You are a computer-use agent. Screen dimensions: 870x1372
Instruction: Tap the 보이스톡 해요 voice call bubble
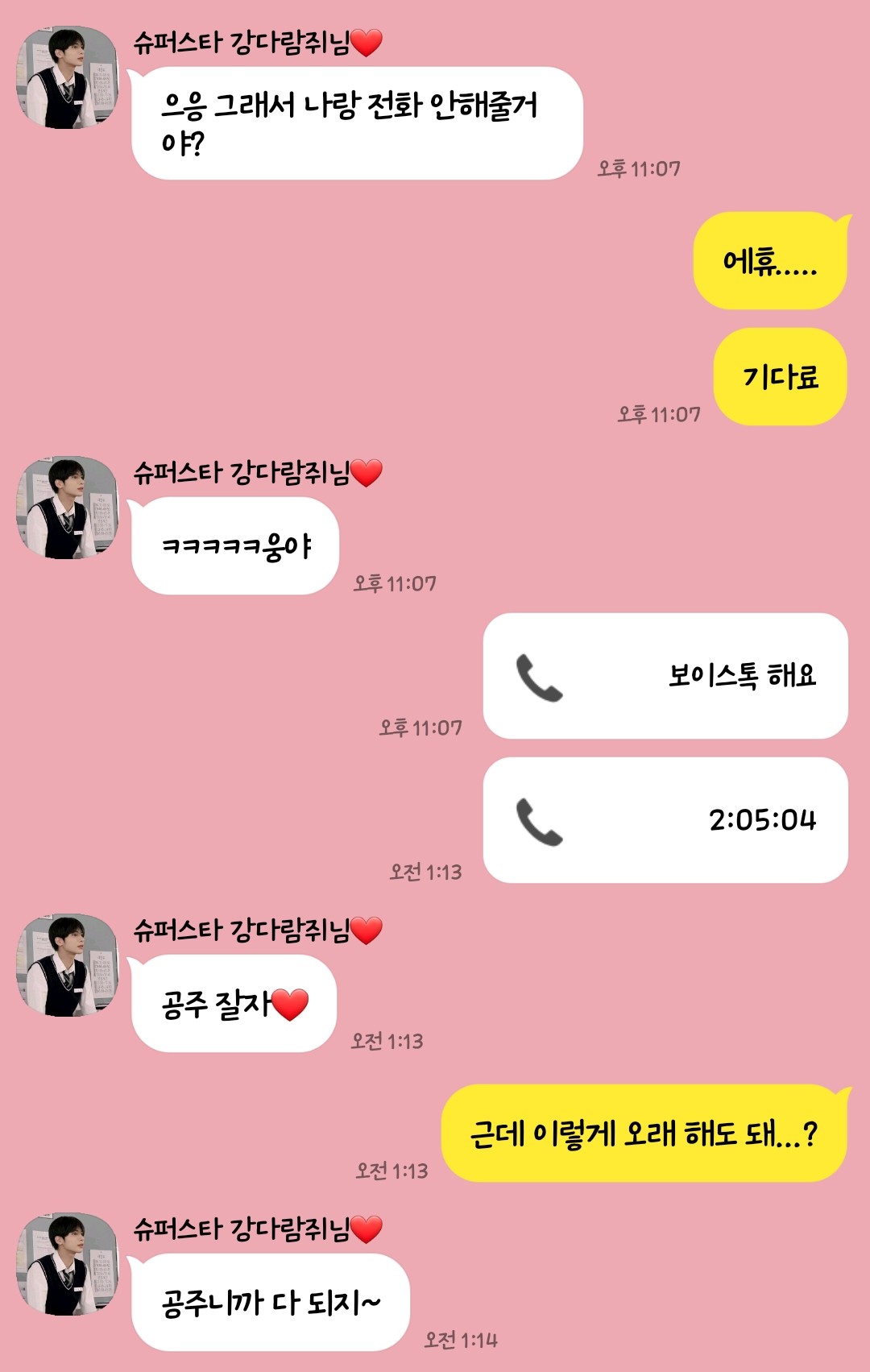(665, 676)
